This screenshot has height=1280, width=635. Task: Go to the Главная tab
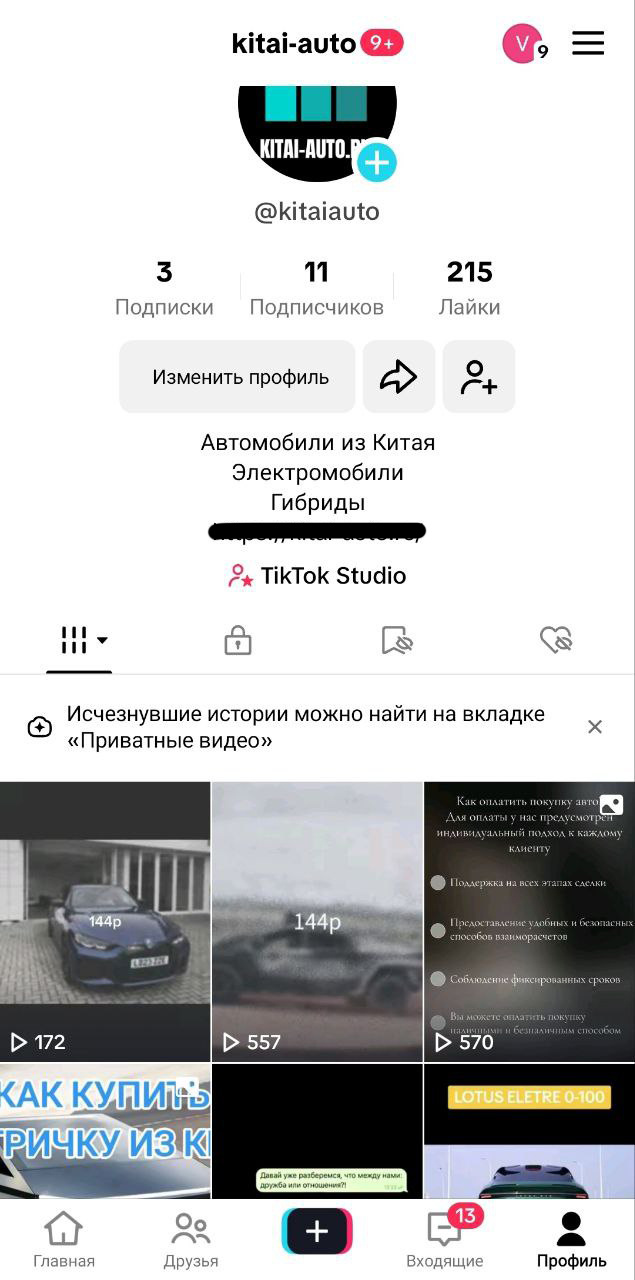click(64, 1240)
